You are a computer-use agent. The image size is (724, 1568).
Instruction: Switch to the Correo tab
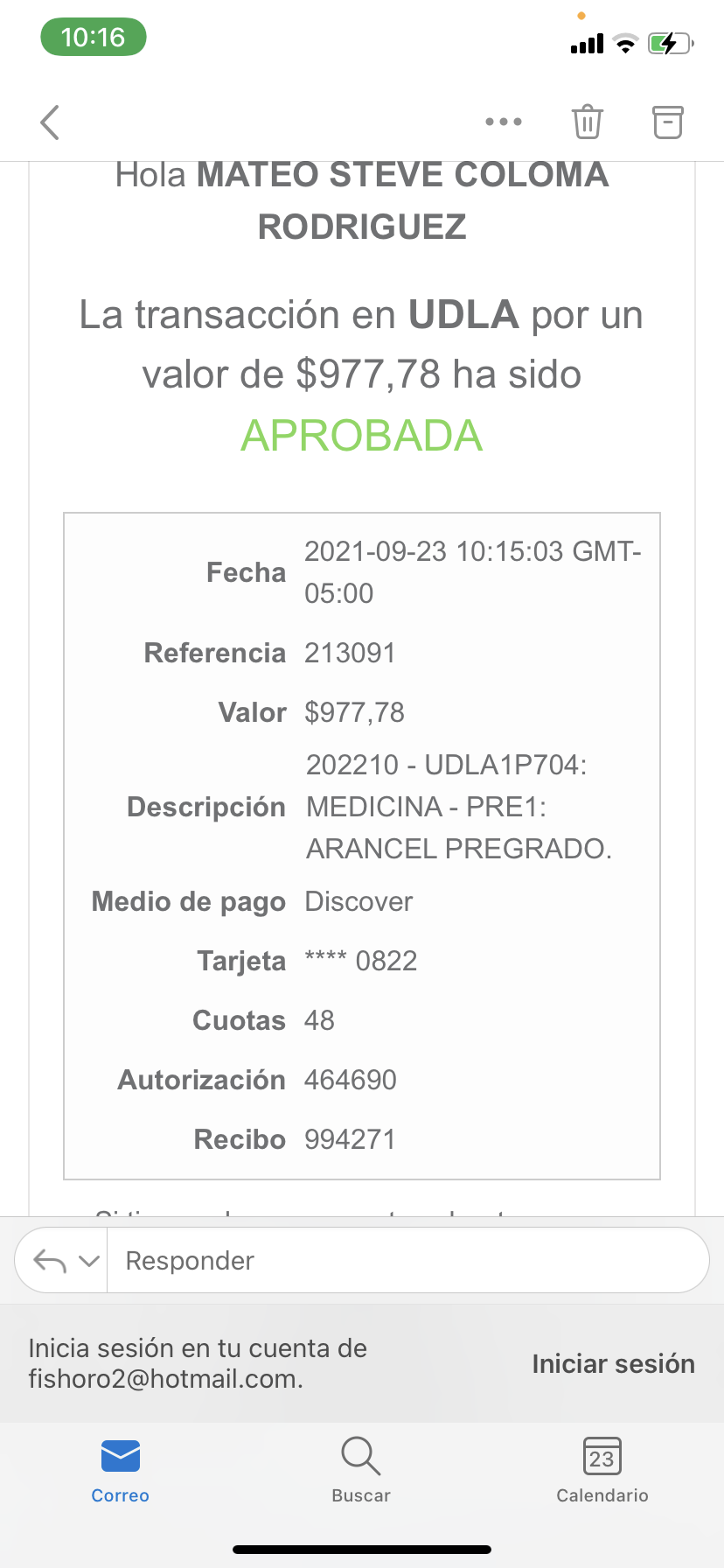[121, 1470]
